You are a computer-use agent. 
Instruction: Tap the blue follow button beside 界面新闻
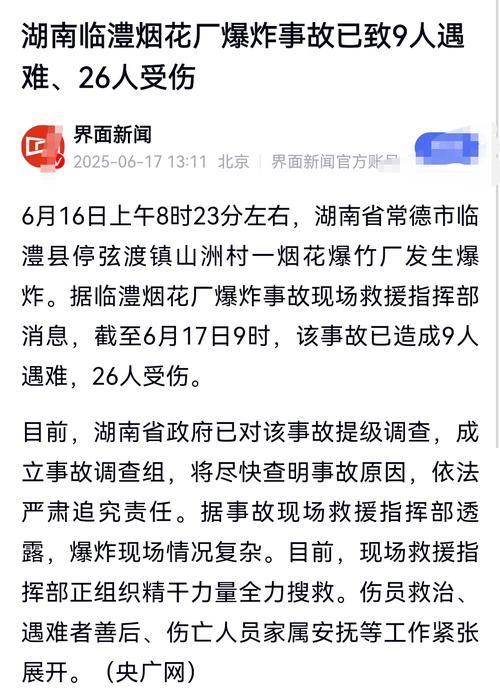447,147
